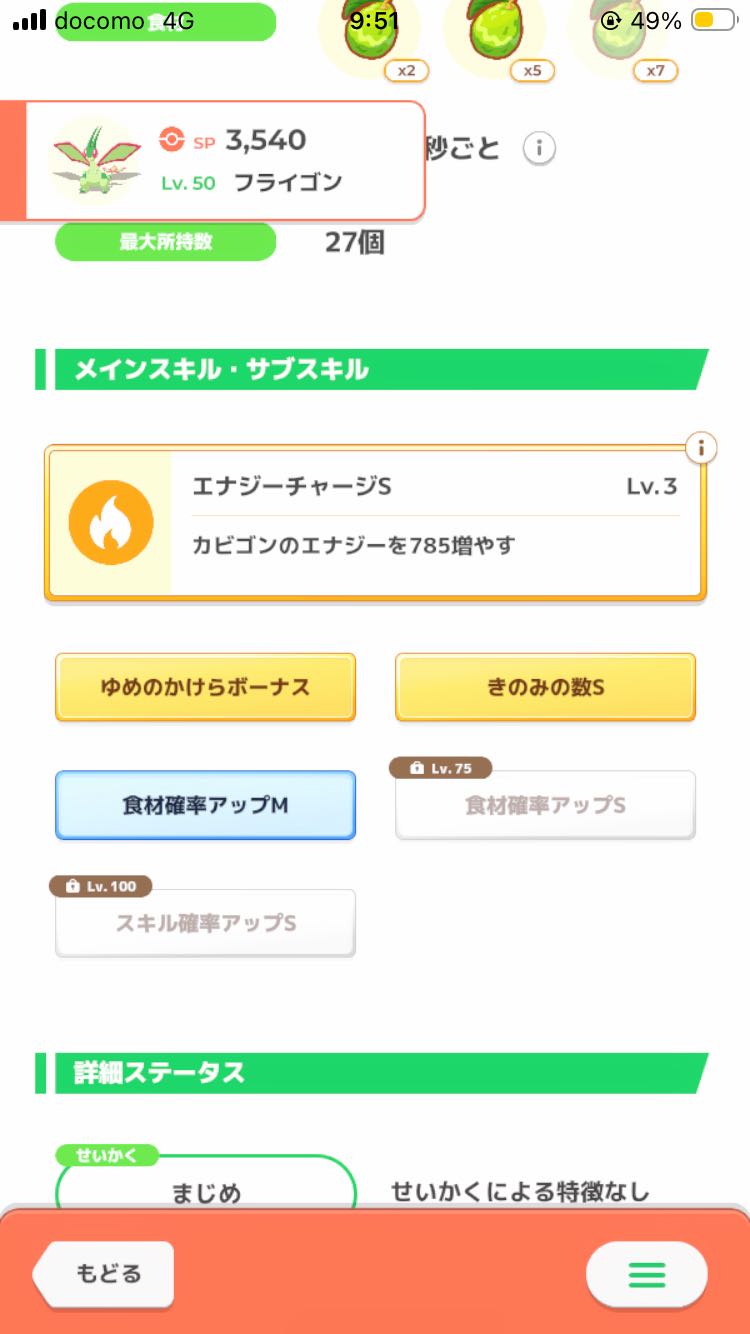View 食材確率アップM sub skill details

(x=205, y=805)
